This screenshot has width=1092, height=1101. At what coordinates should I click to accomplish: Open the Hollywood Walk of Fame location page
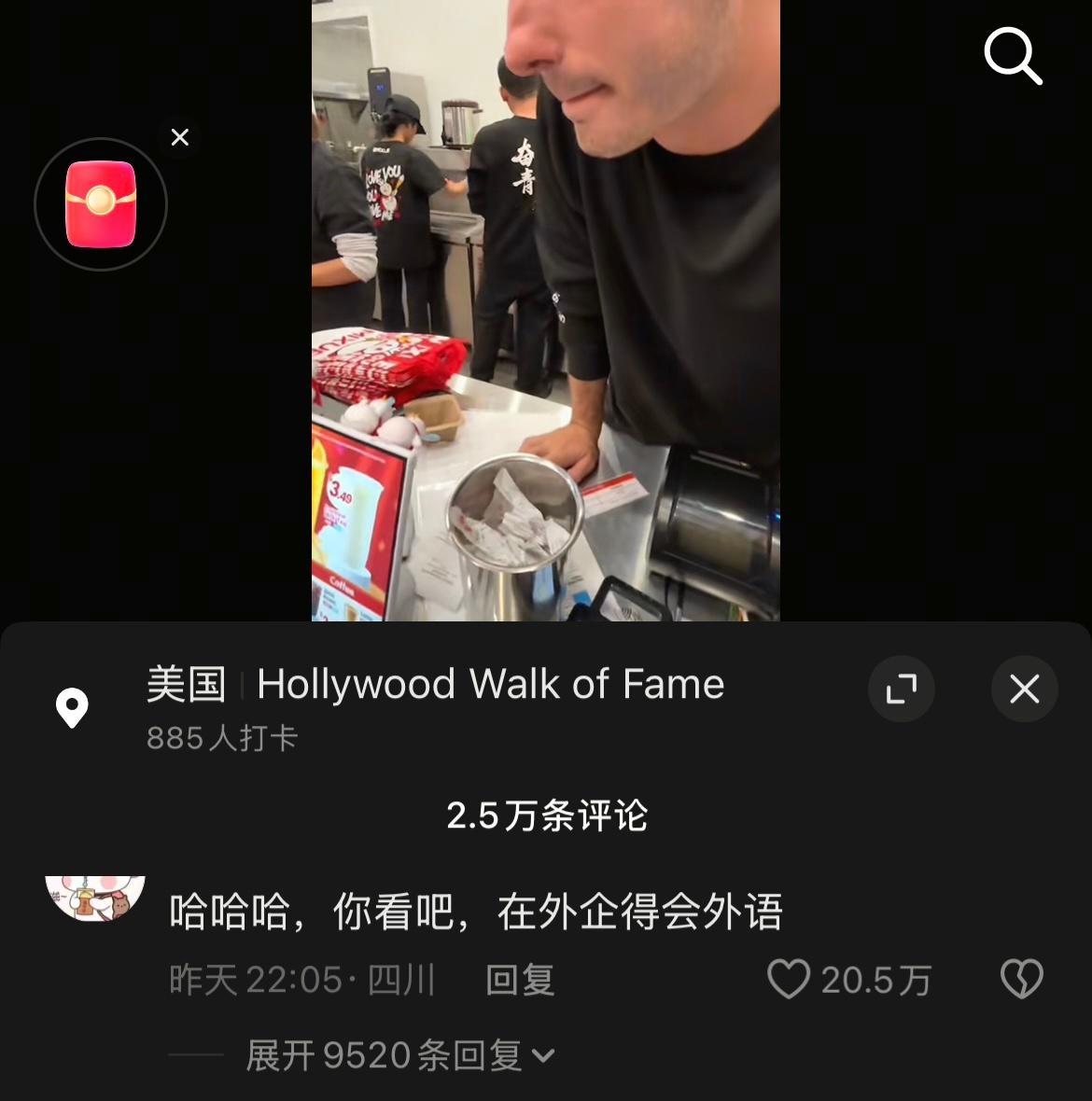pyautogui.click(x=490, y=684)
